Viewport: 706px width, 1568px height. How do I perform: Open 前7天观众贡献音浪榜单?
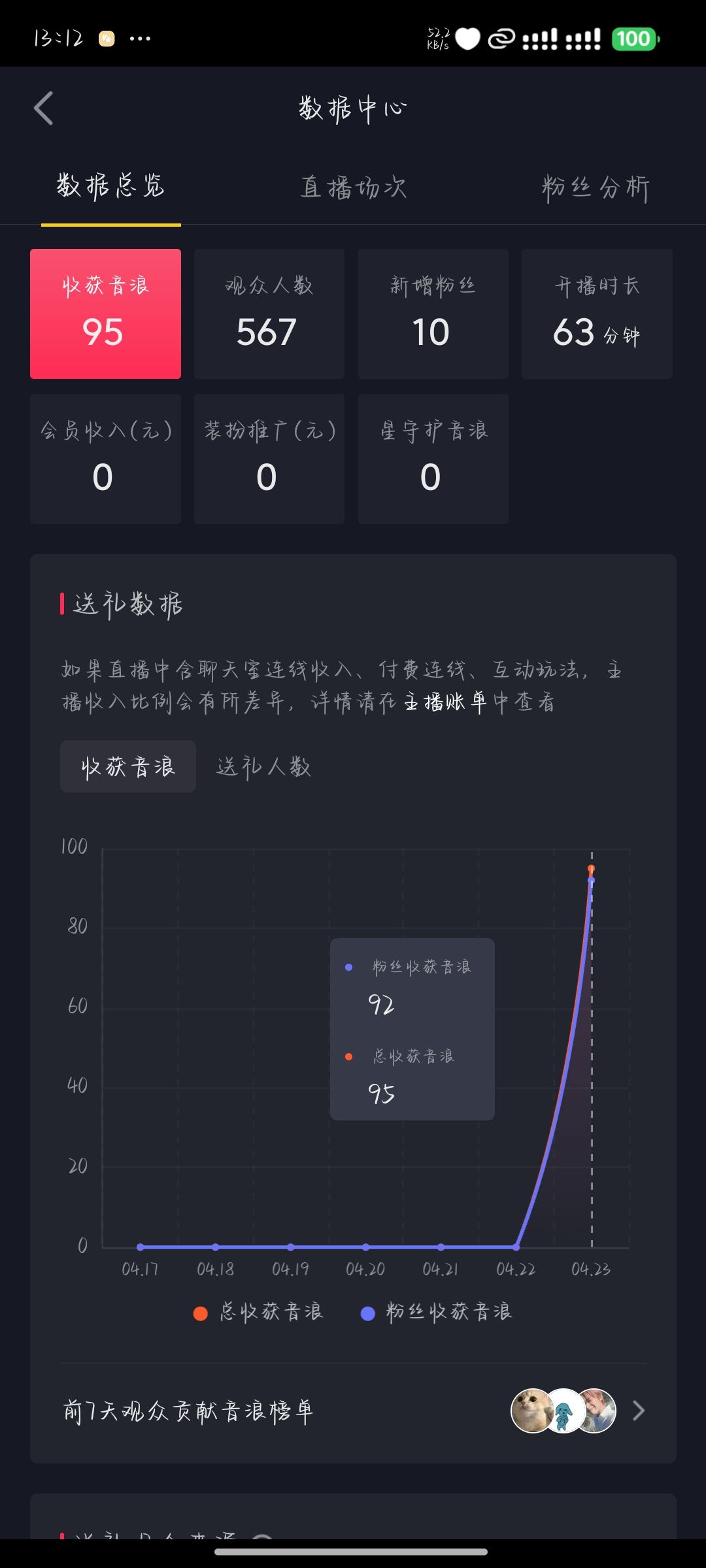pos(353,1411)
